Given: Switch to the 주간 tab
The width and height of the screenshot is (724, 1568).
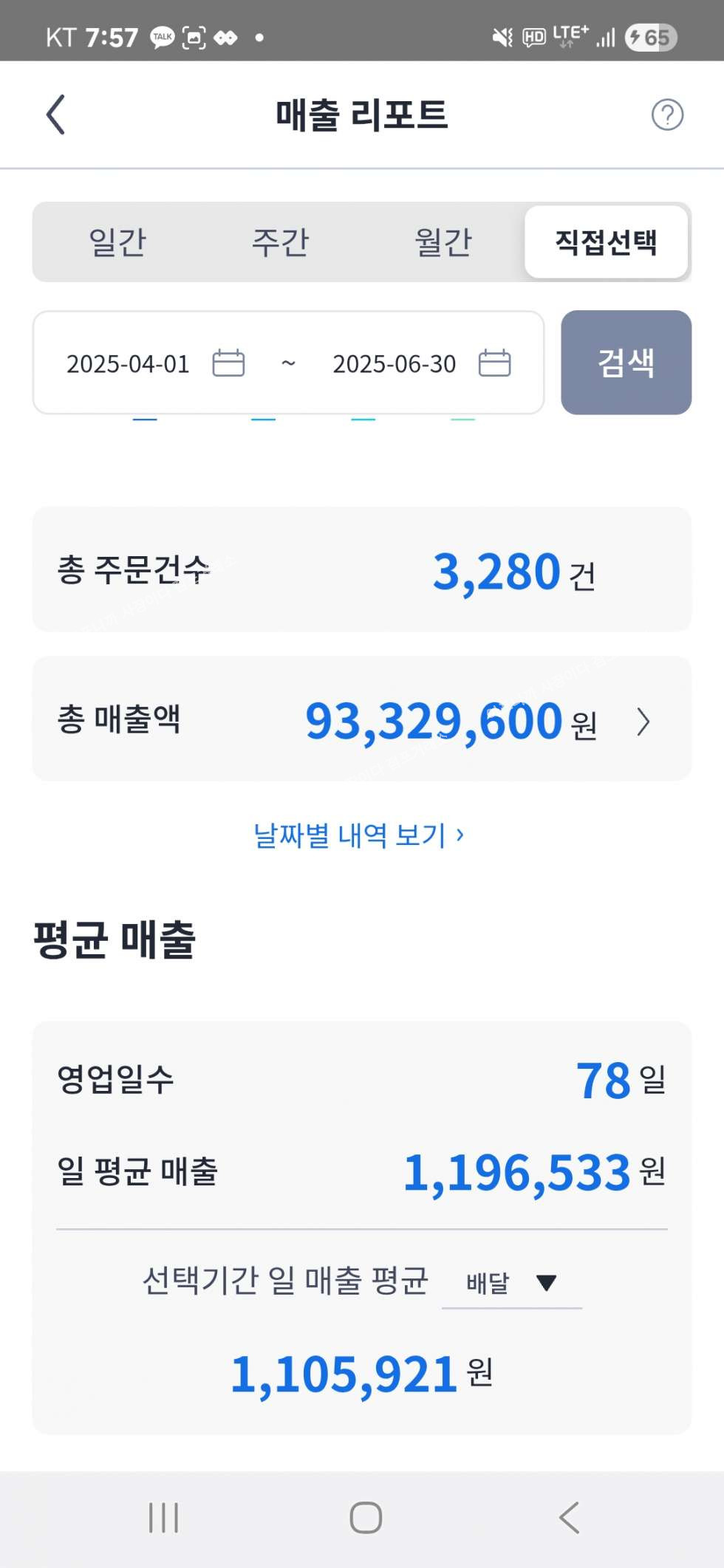Looking at the screenshot, I should 280,242.
